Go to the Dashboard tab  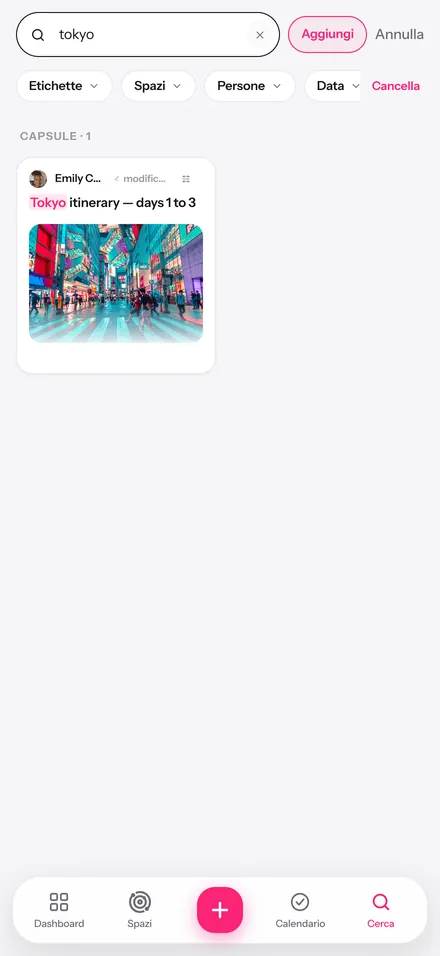59,910
